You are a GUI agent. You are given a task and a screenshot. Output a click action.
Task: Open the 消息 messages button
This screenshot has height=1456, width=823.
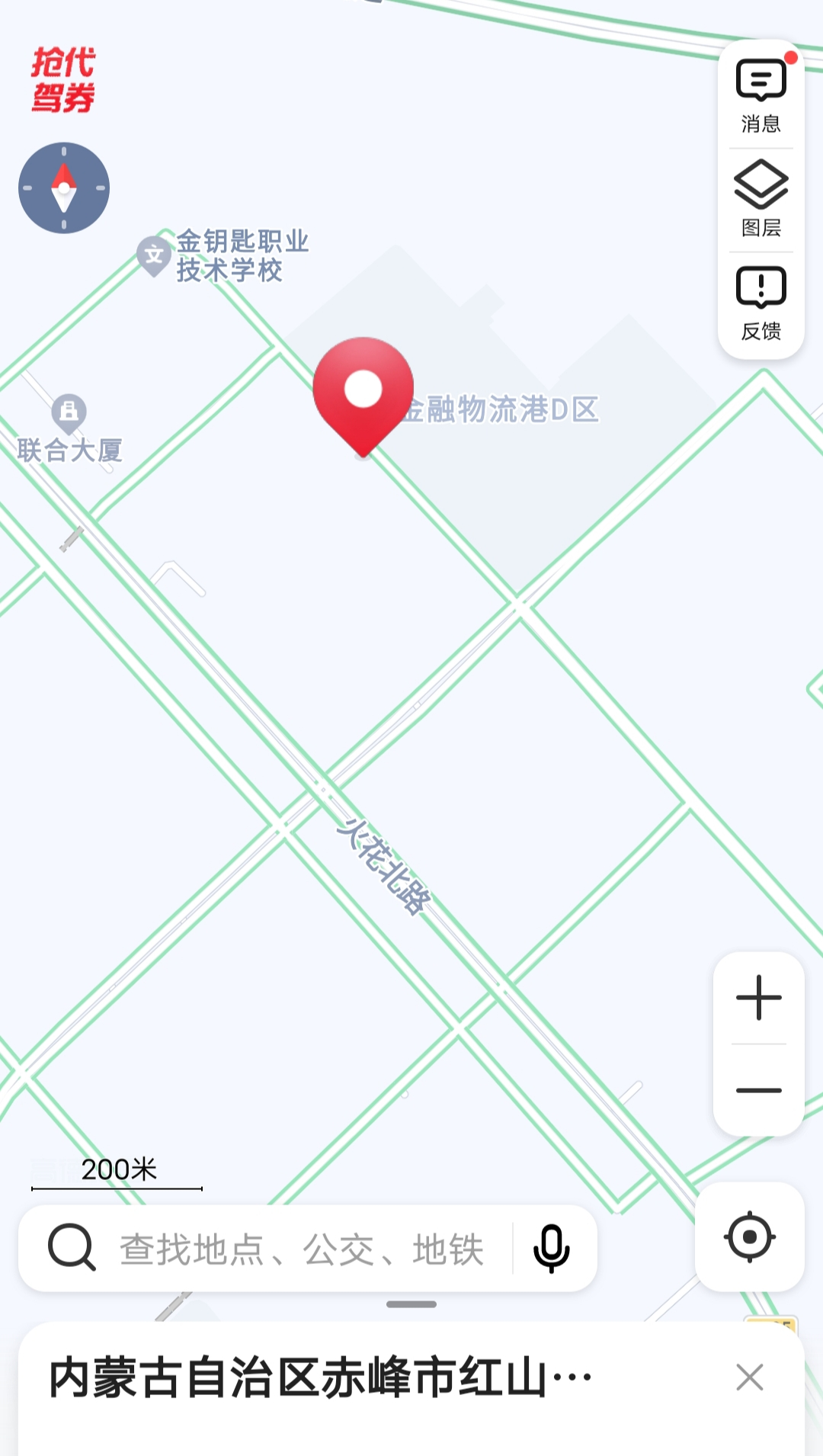coord(761,95)
